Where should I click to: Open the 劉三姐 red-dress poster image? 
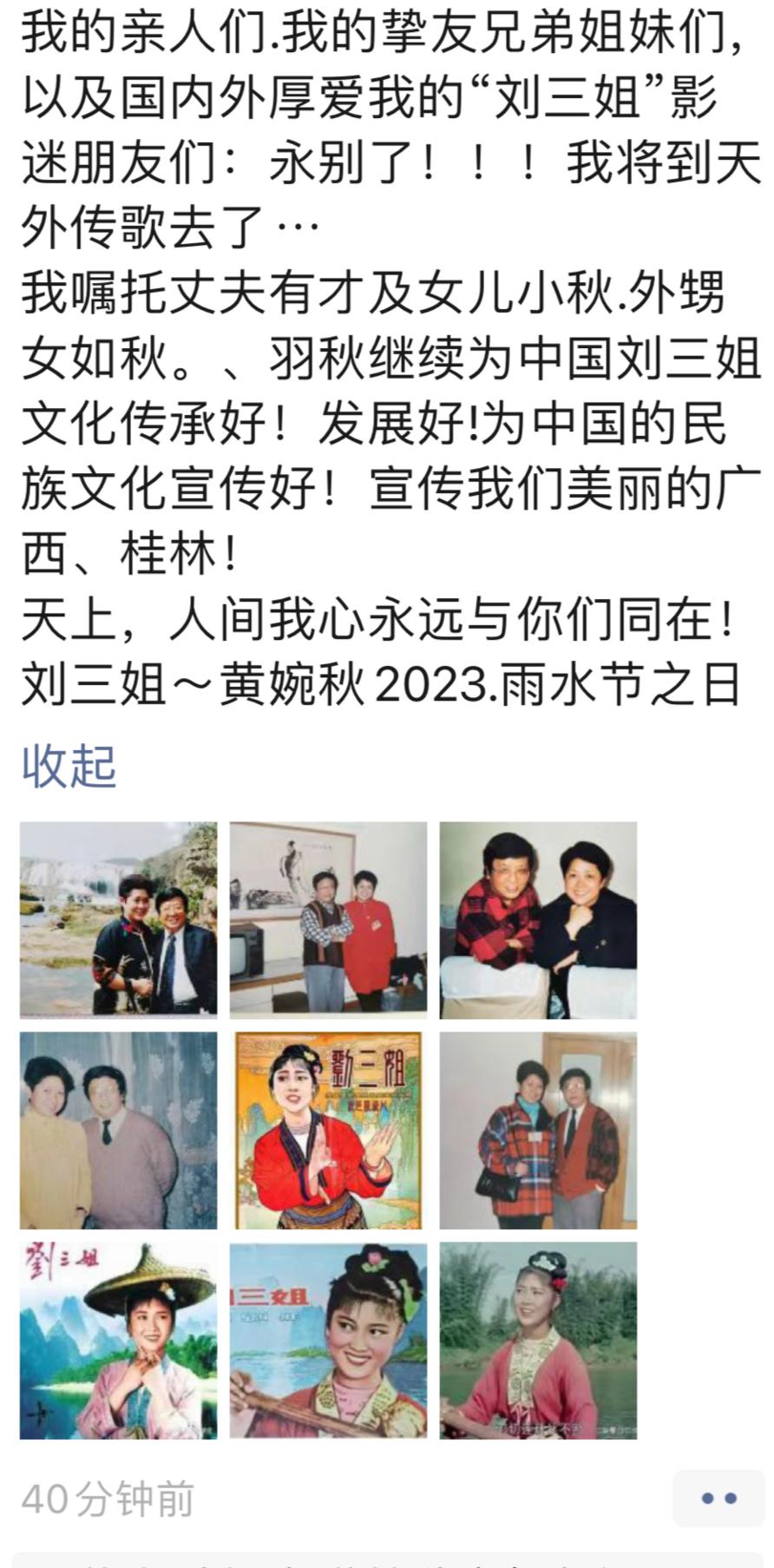coord(328,1130)
